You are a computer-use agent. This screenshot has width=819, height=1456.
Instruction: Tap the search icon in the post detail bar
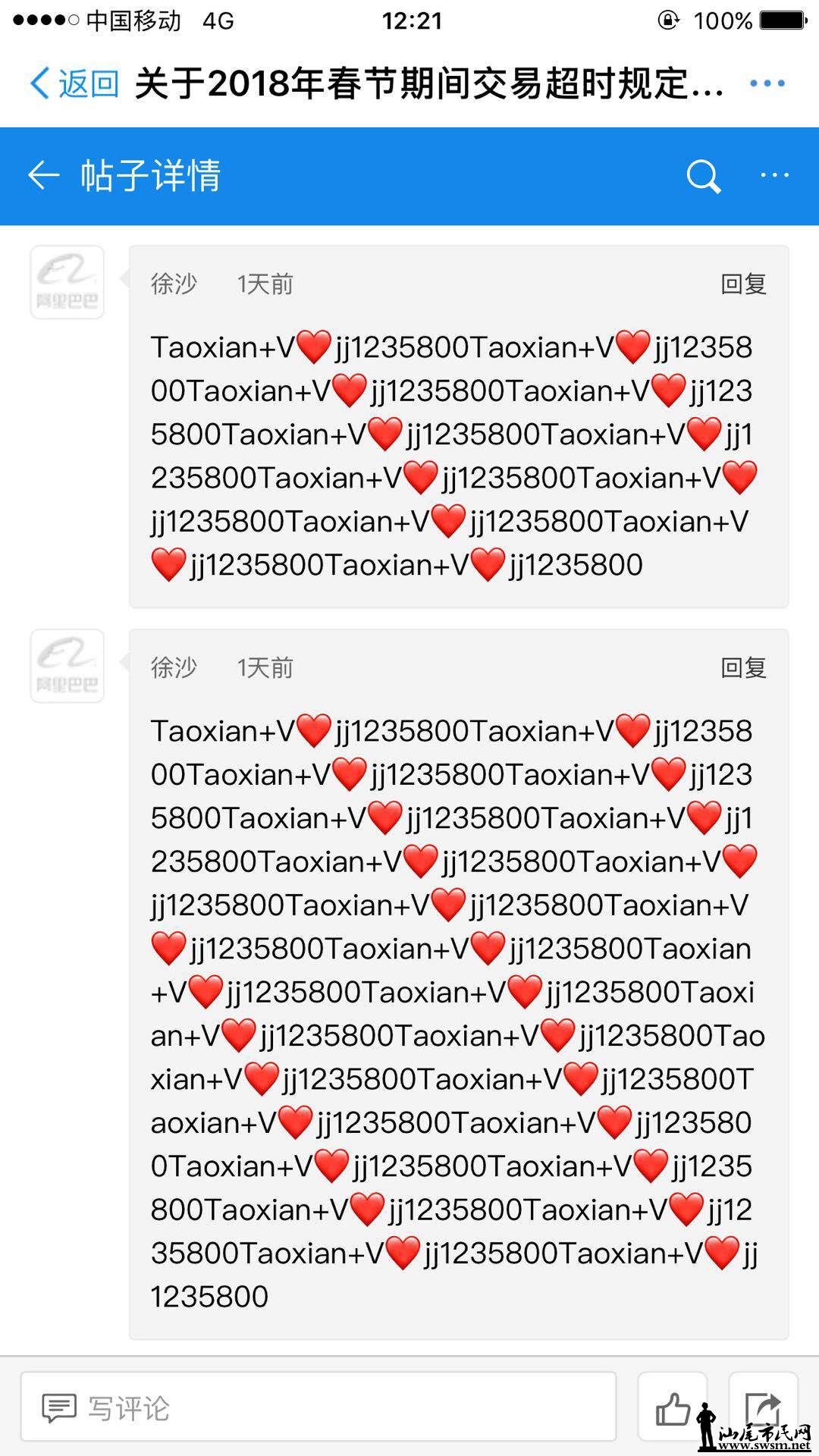pos(703,176)
